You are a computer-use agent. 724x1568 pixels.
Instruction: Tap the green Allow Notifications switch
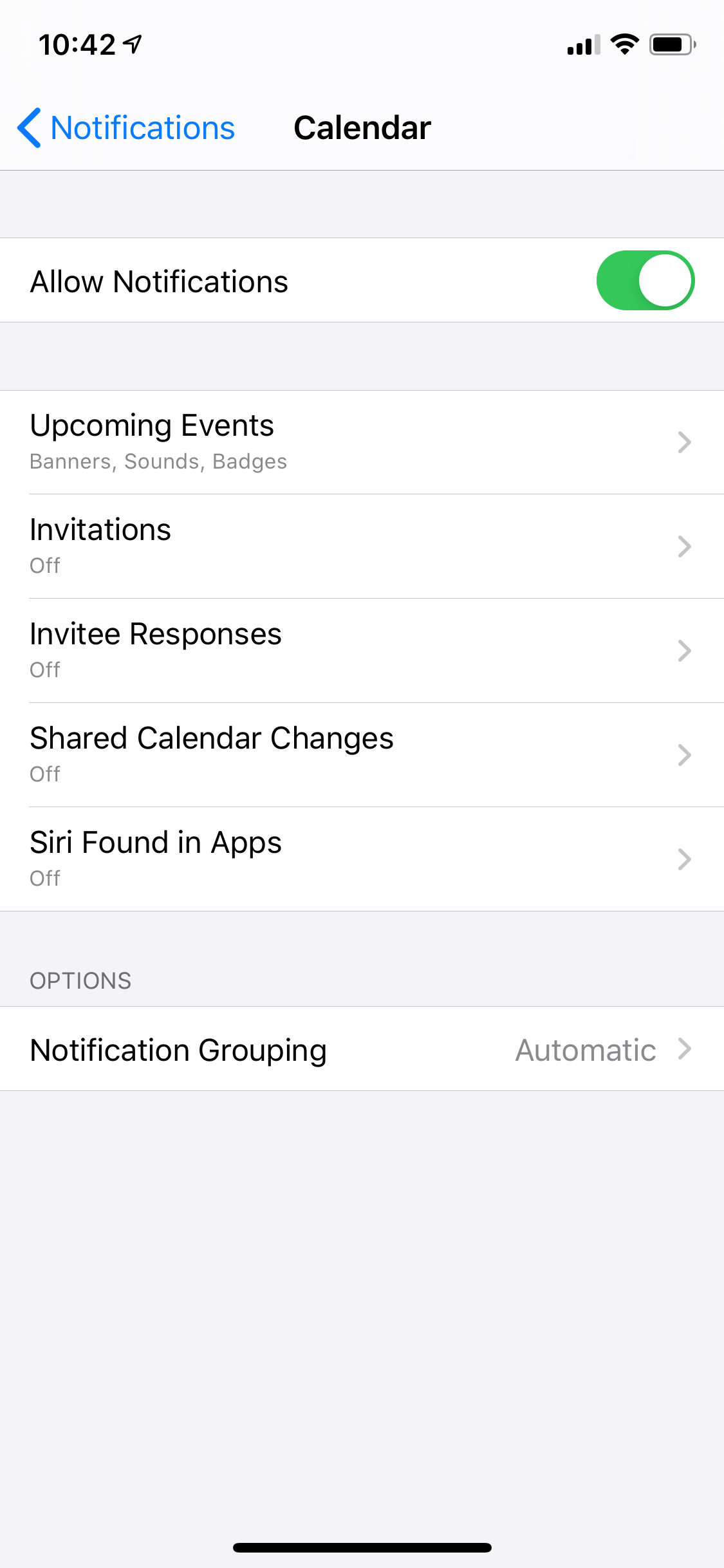645,280
